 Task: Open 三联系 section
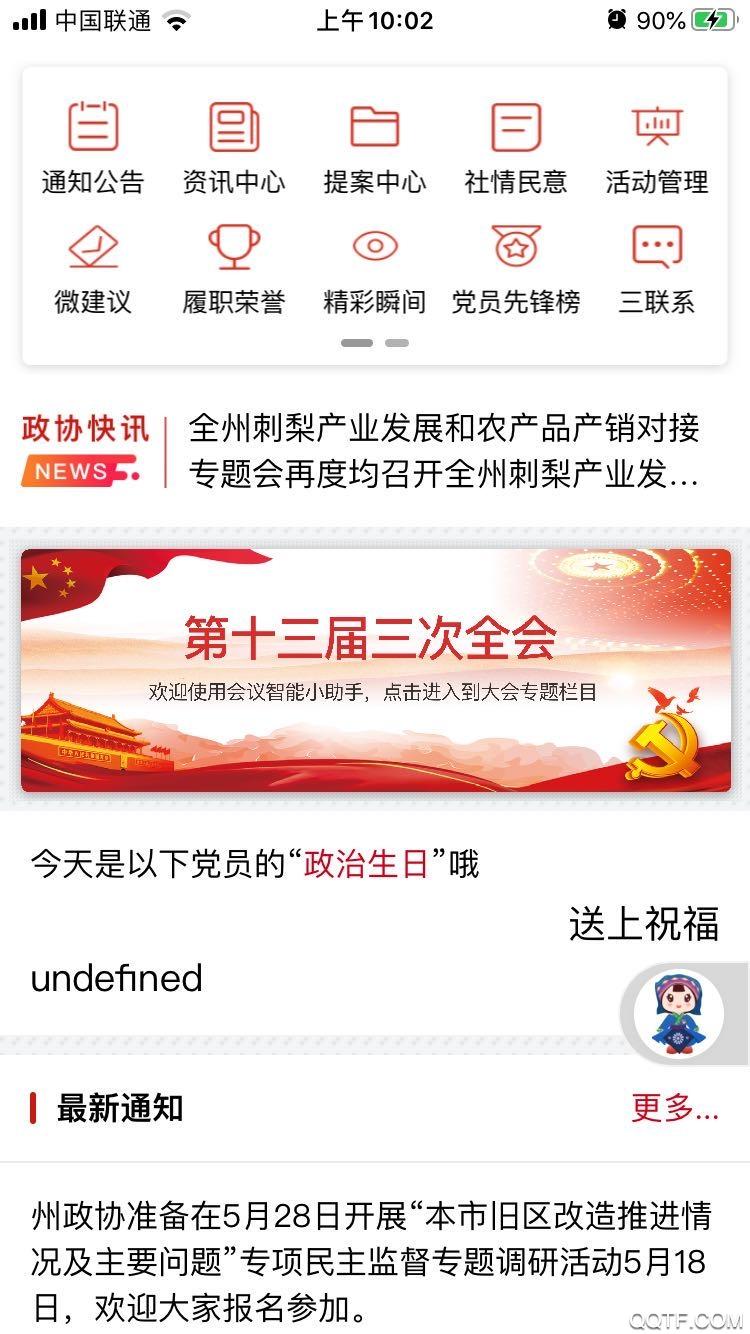tap(657, 268)
